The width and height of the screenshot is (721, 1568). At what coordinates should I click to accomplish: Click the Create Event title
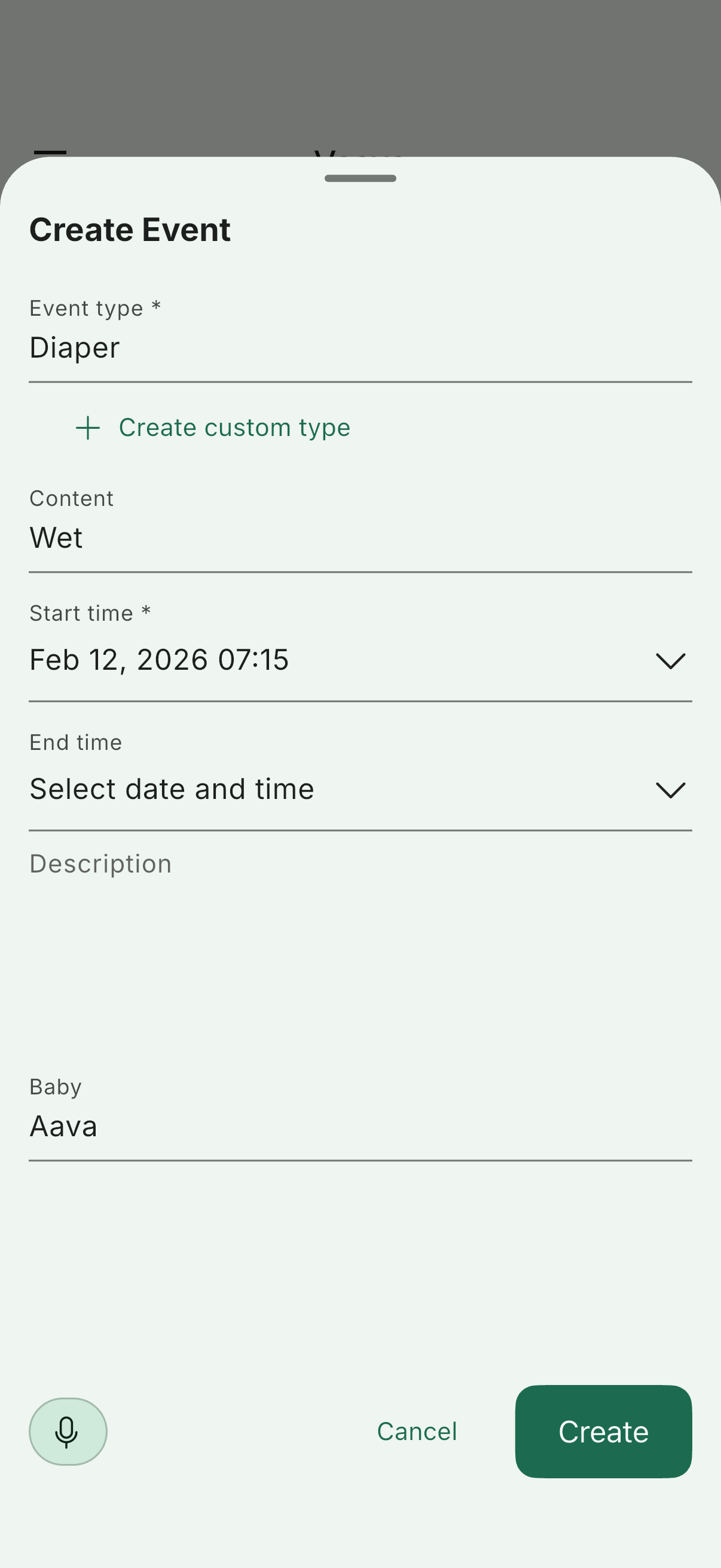130,230
